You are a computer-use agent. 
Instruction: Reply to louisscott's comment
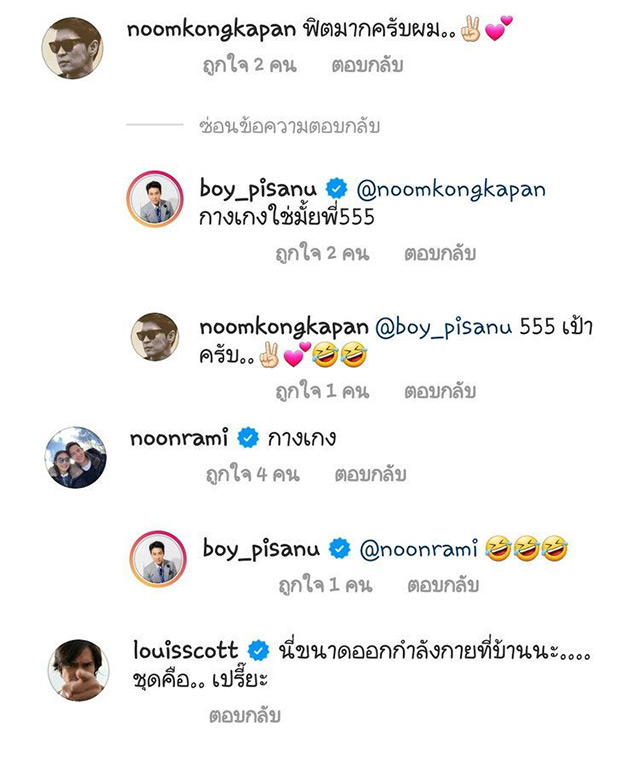(x=245, y=715)
